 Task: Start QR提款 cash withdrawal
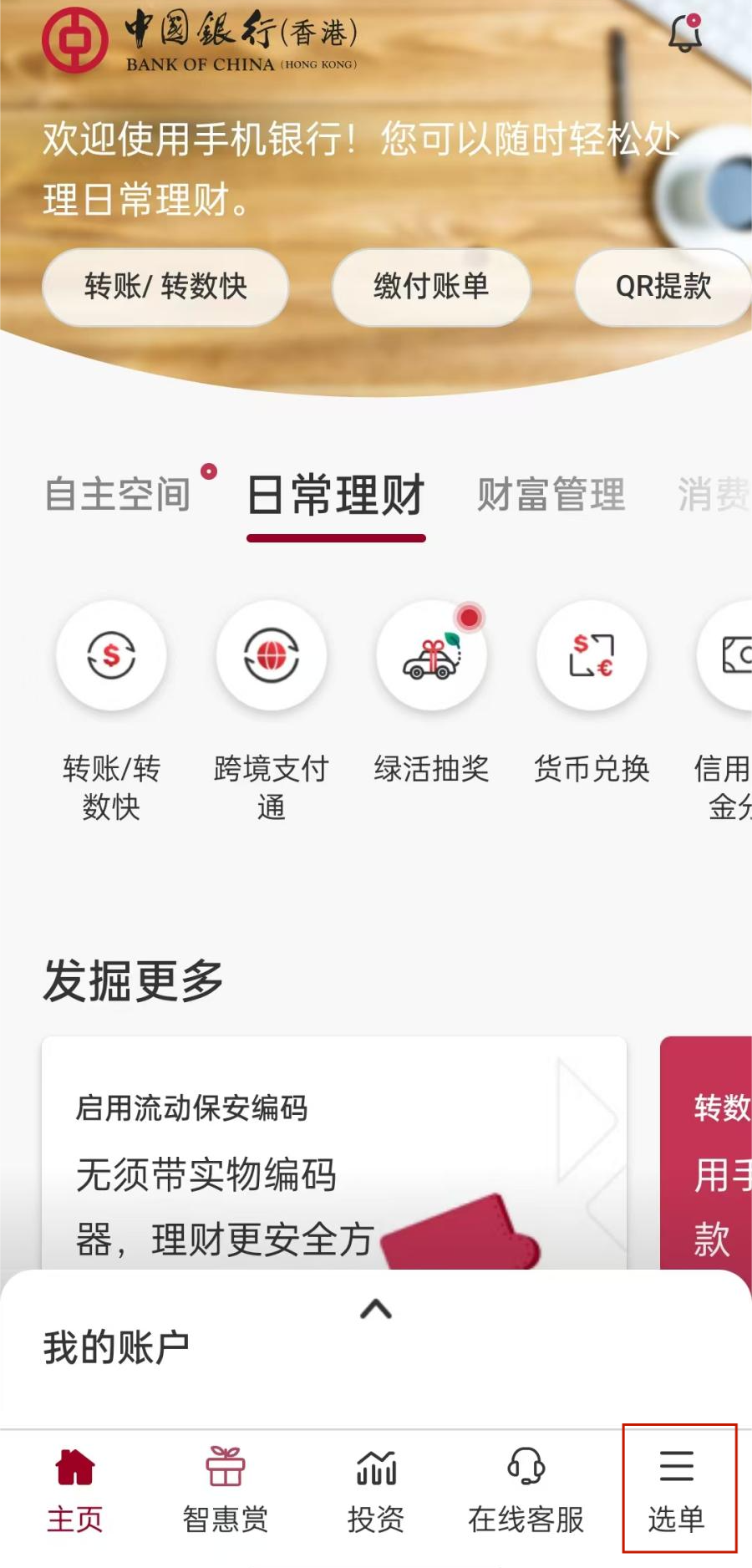pos(663,287)
